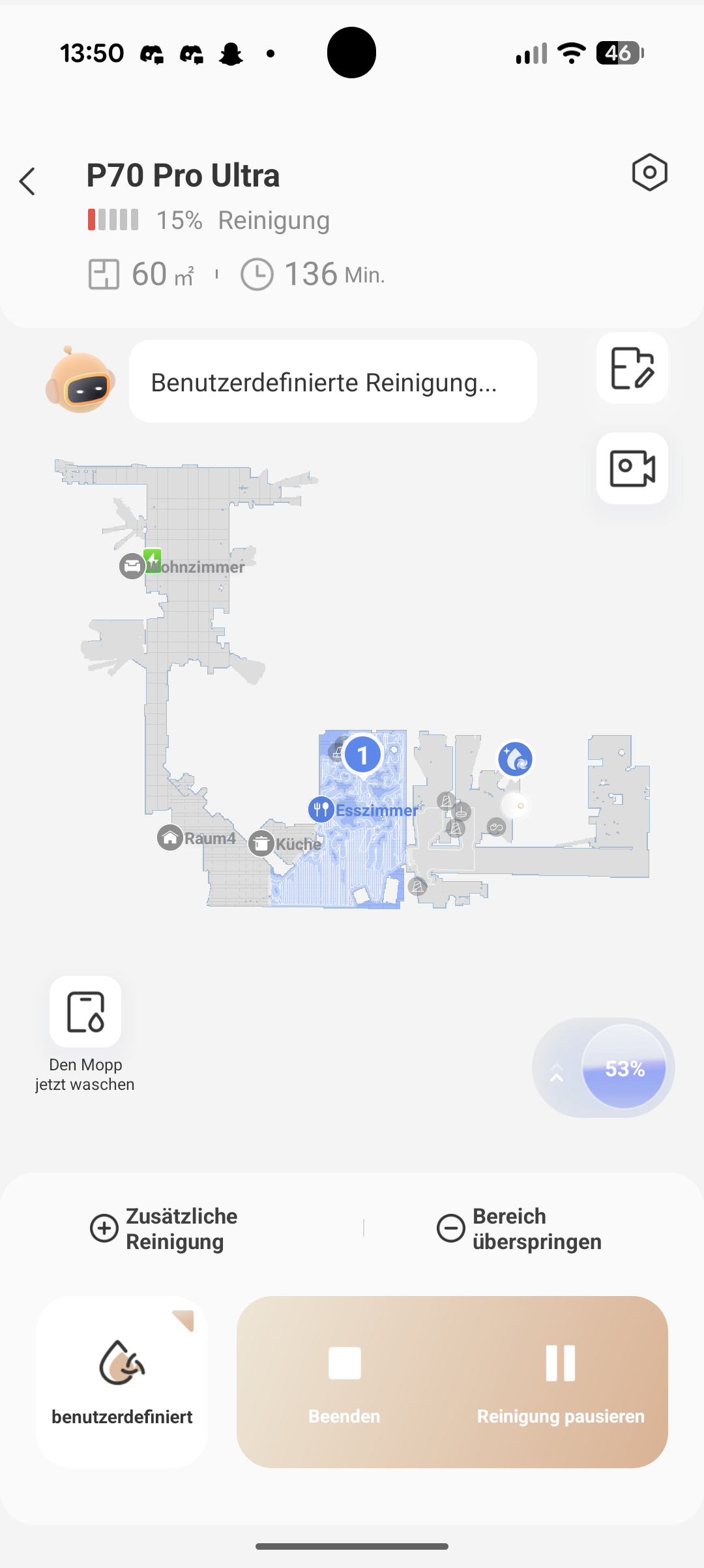This screenshot has height=1568, width=704.
Task: Tap 'Reinigung pausieren' to pause
Action: point(561,1381)
